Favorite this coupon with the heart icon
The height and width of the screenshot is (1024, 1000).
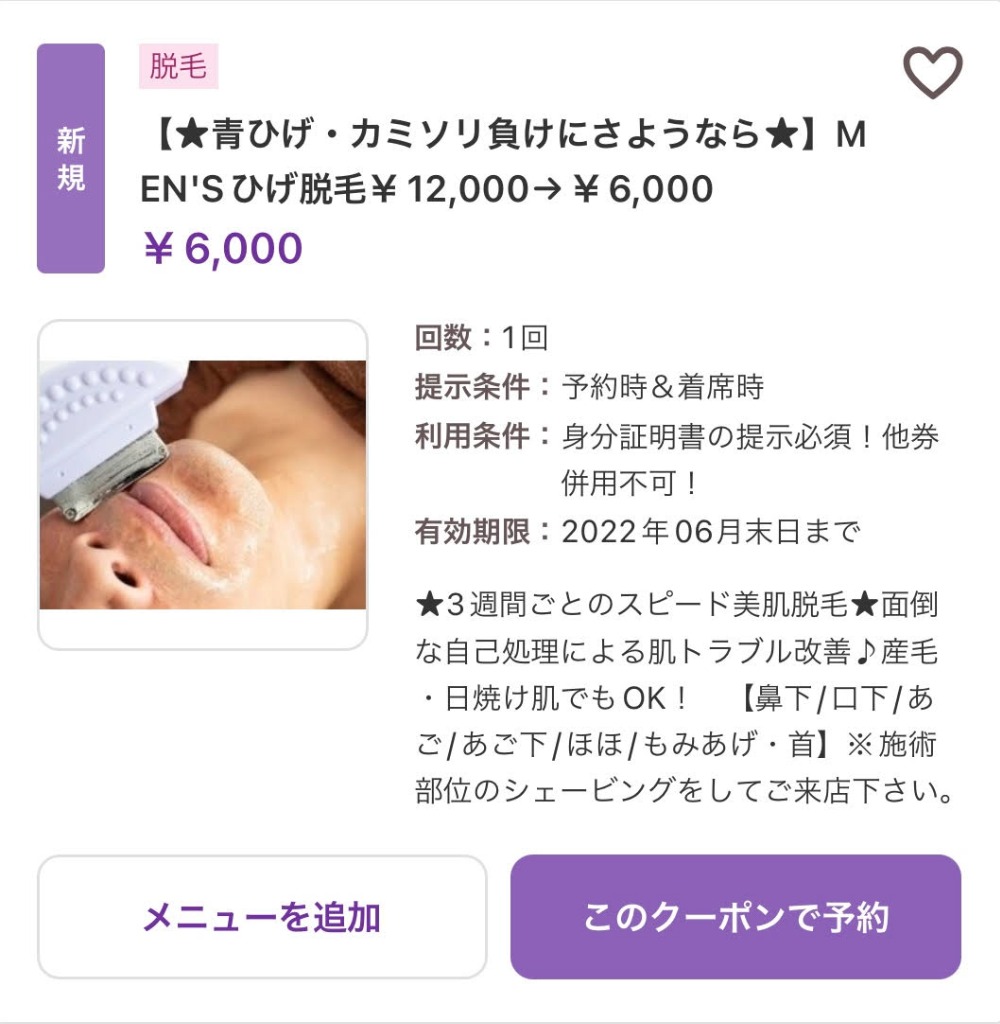click(932, 73)
